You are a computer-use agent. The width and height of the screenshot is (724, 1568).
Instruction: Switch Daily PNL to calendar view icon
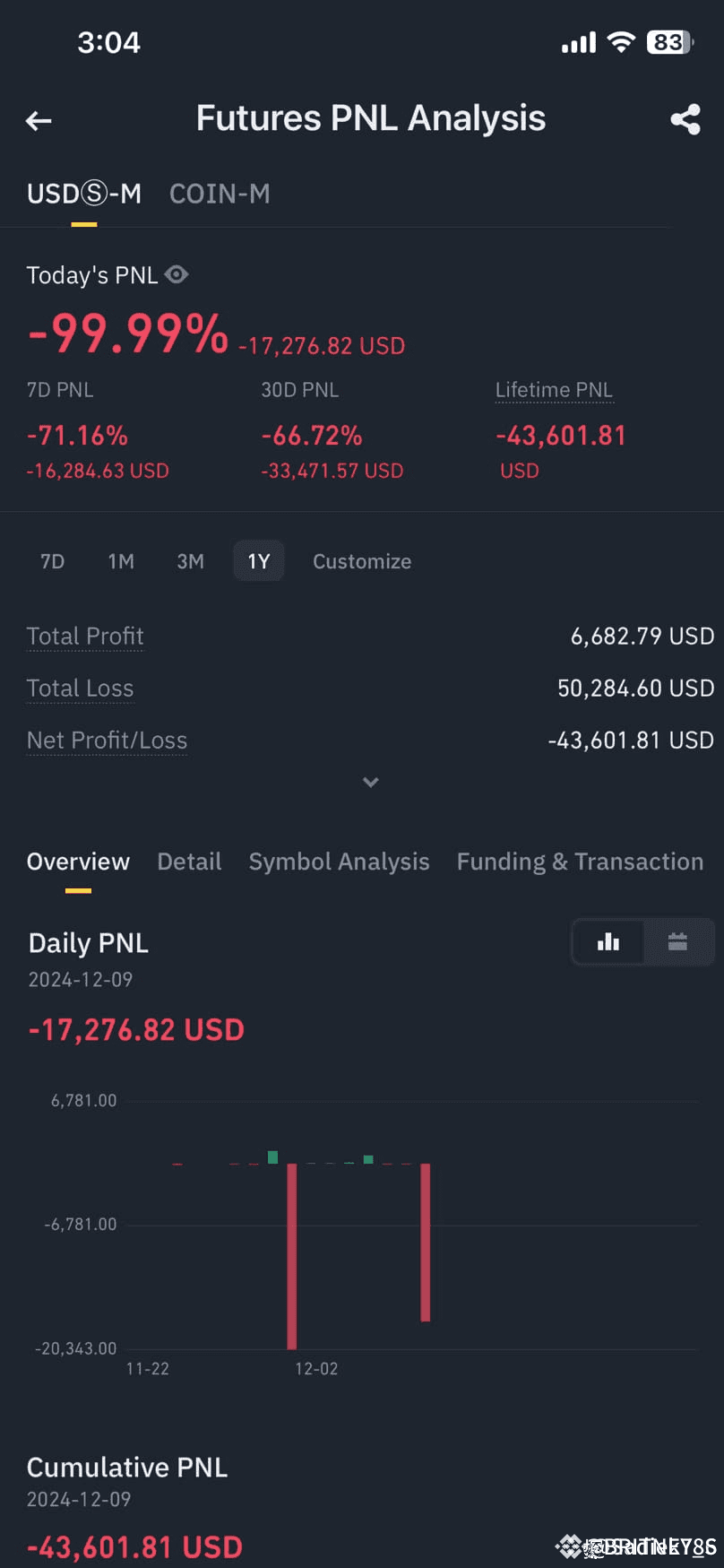pyautogui.click(x=677, y=942)
